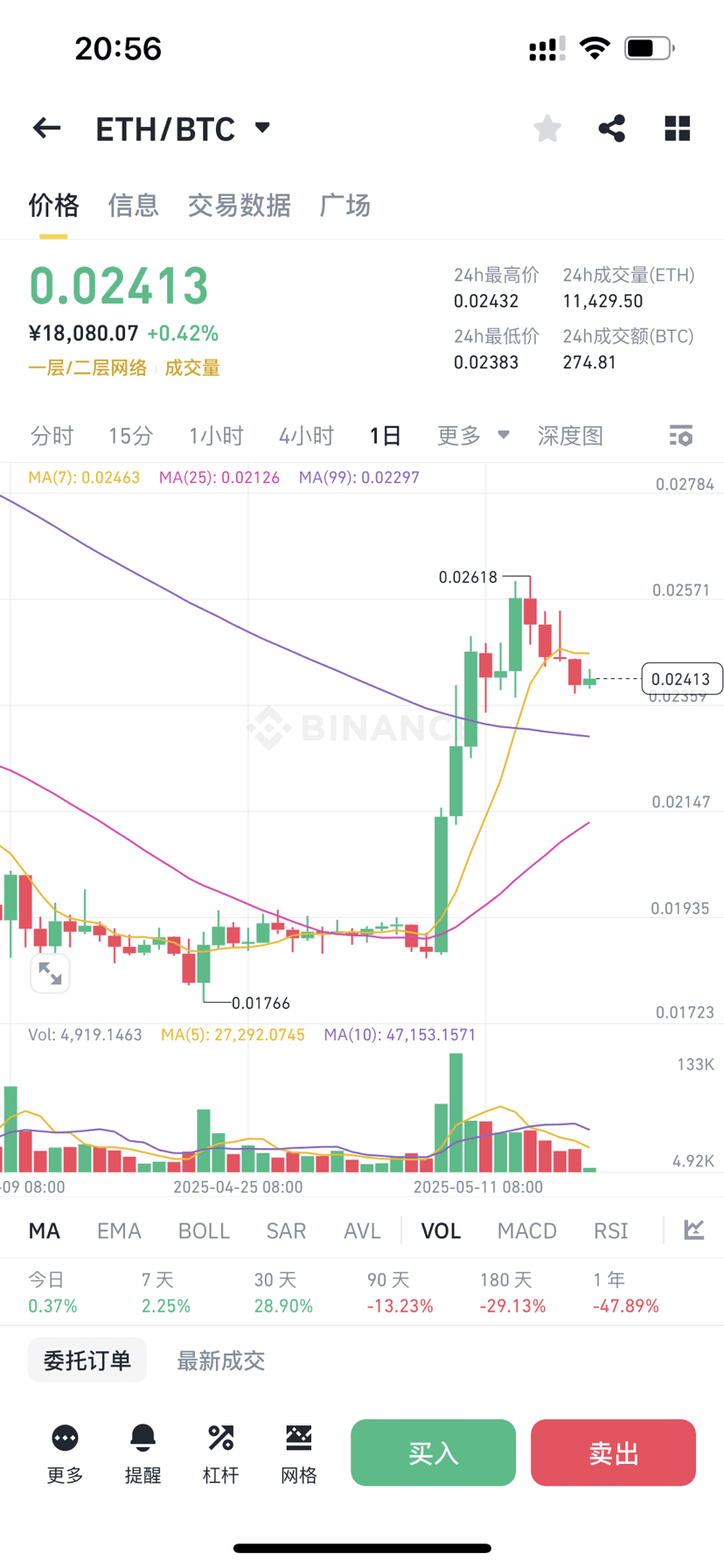Open chart settings icon
Image resolution: width=724 pixels, height=1568 pixels.
(681, 435)
